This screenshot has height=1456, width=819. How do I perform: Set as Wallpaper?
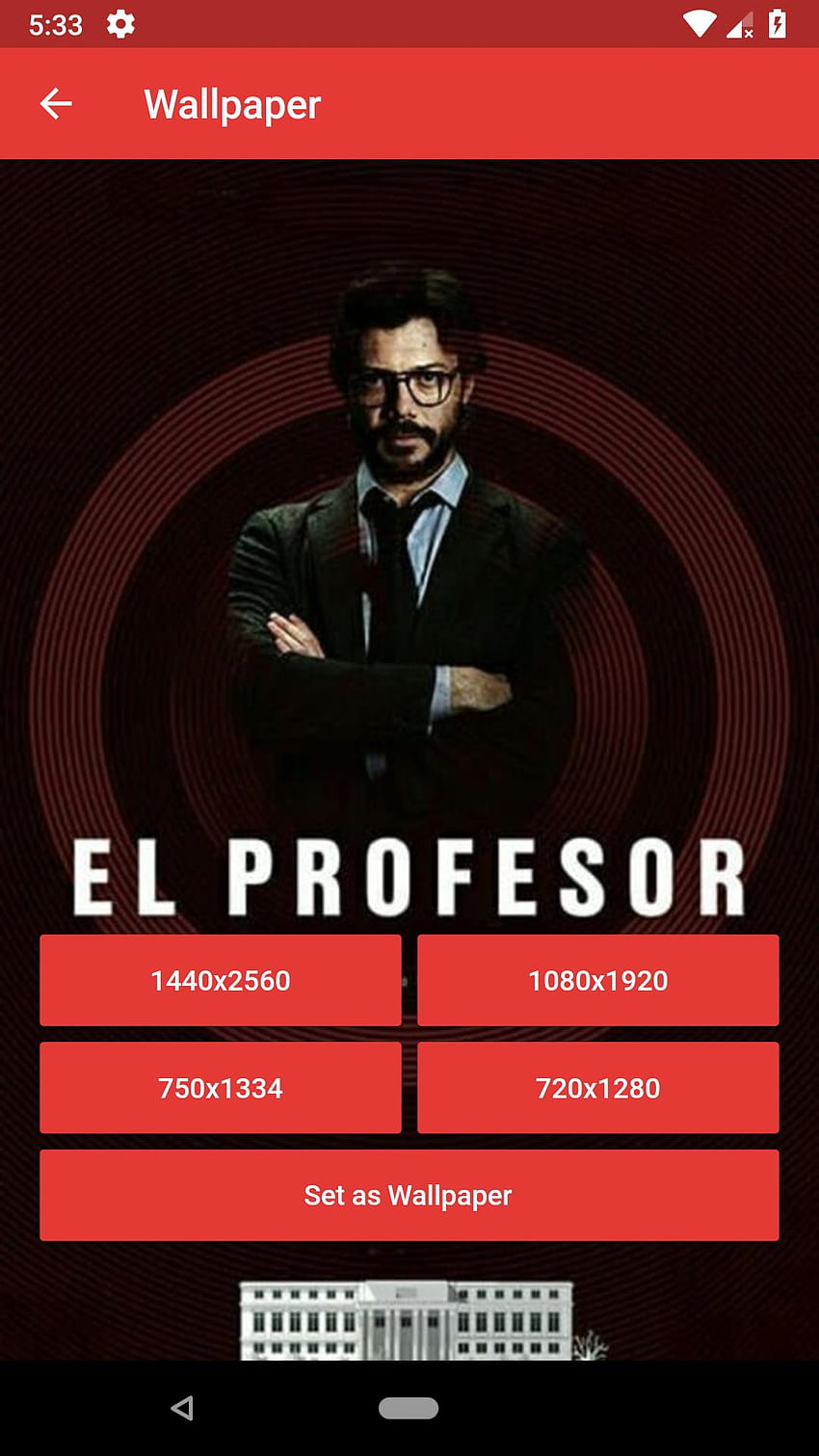click(409, 1195)
